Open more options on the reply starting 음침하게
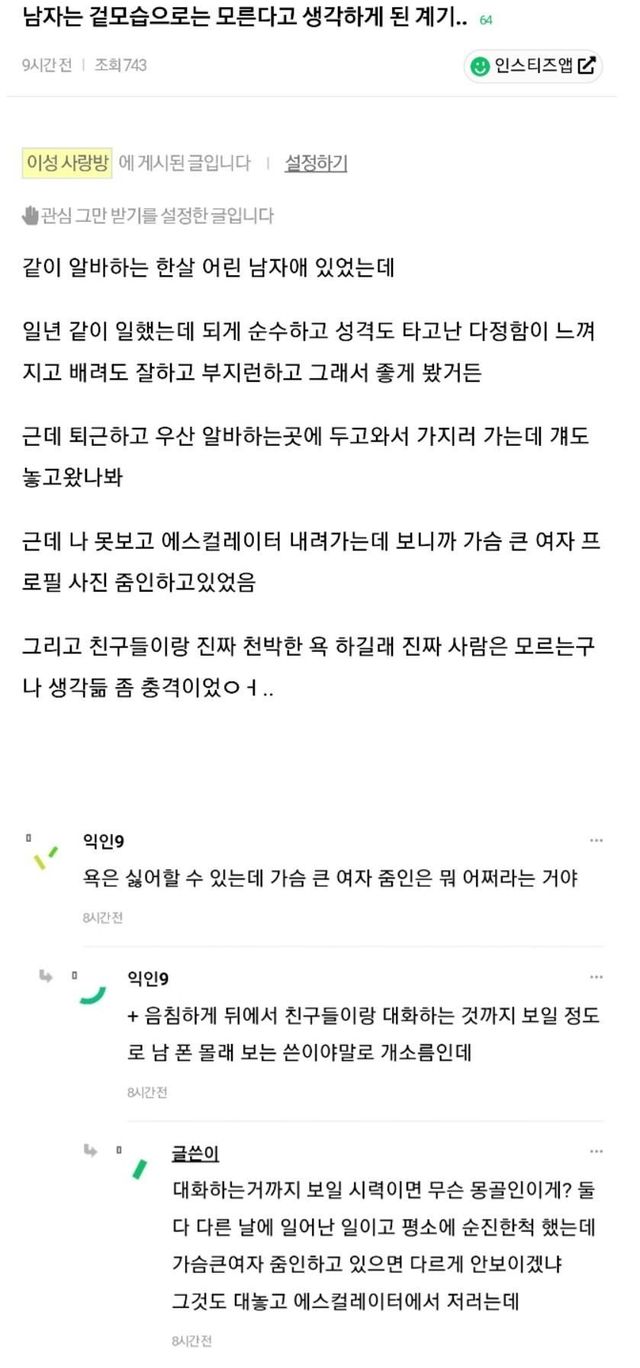The image size is (640, 1368). point(596,976)
